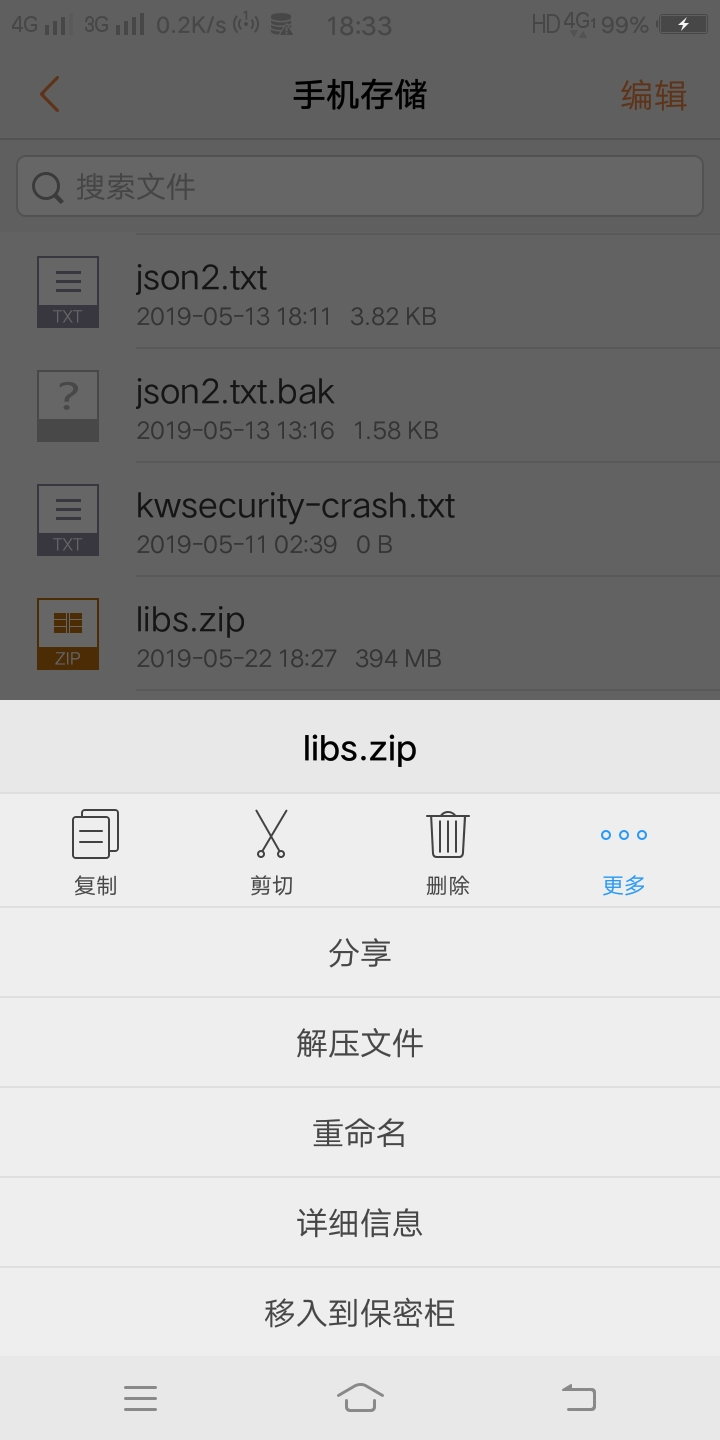Tap the system home button
The image size is (720, 1440).
coord(360,1397)
